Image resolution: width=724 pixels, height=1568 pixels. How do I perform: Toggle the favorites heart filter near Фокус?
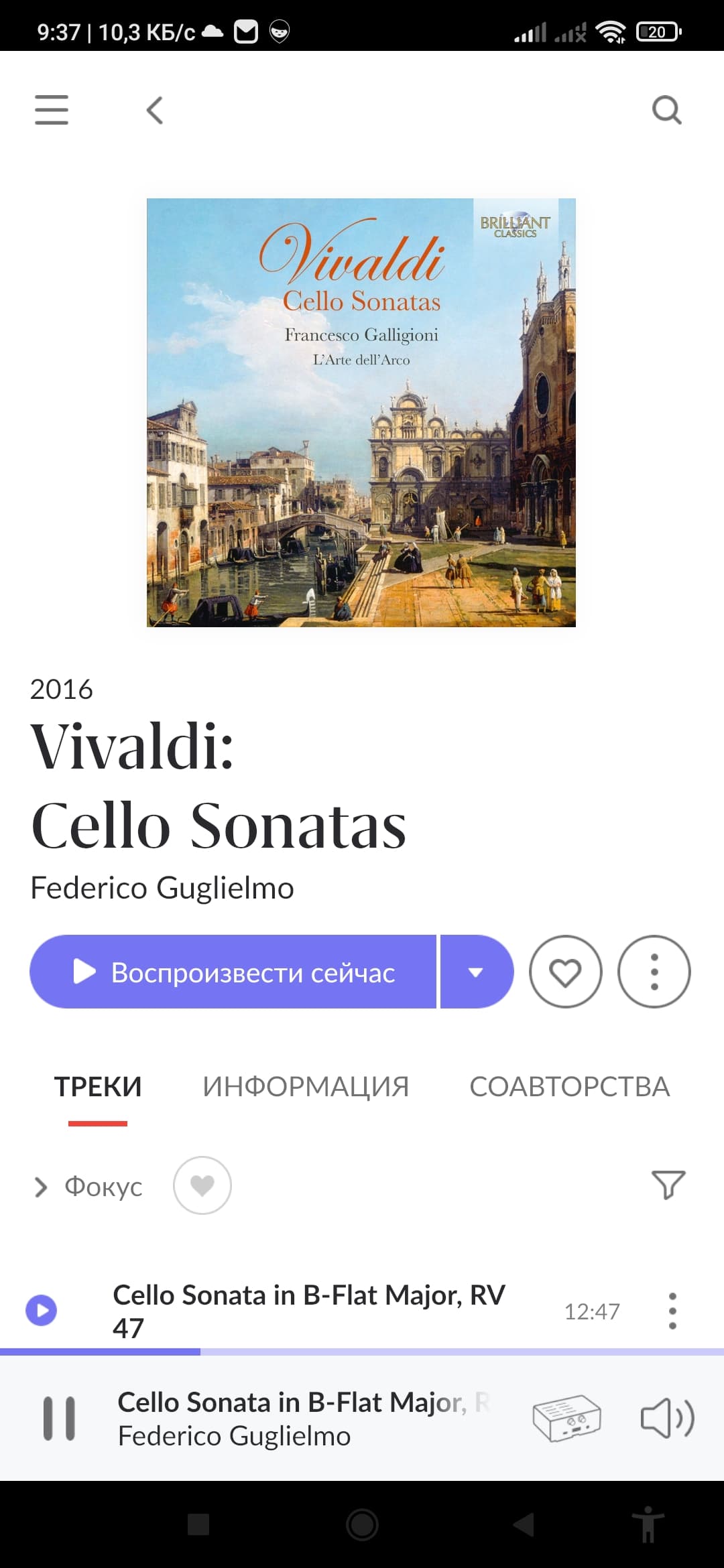point(202,1185)
